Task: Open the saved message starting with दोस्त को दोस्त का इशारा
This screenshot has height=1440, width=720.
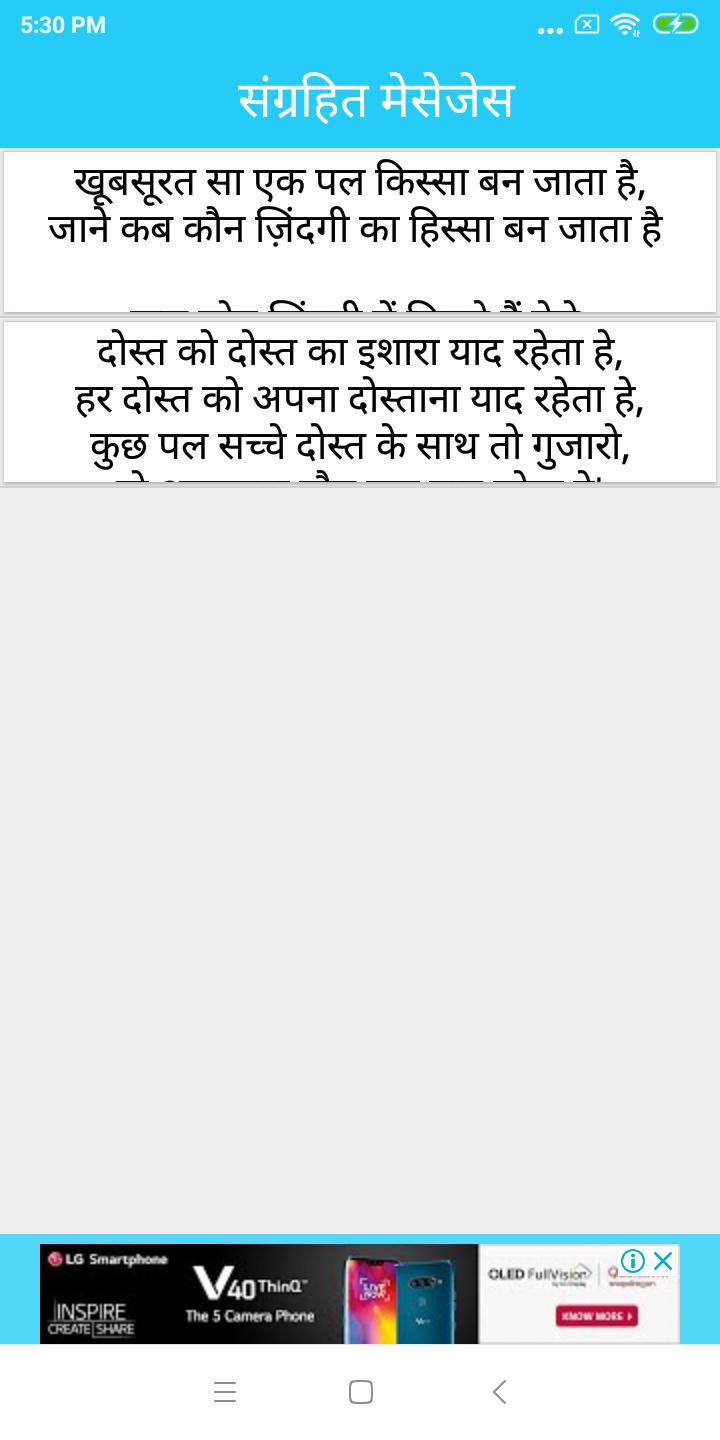Action: 360,402
